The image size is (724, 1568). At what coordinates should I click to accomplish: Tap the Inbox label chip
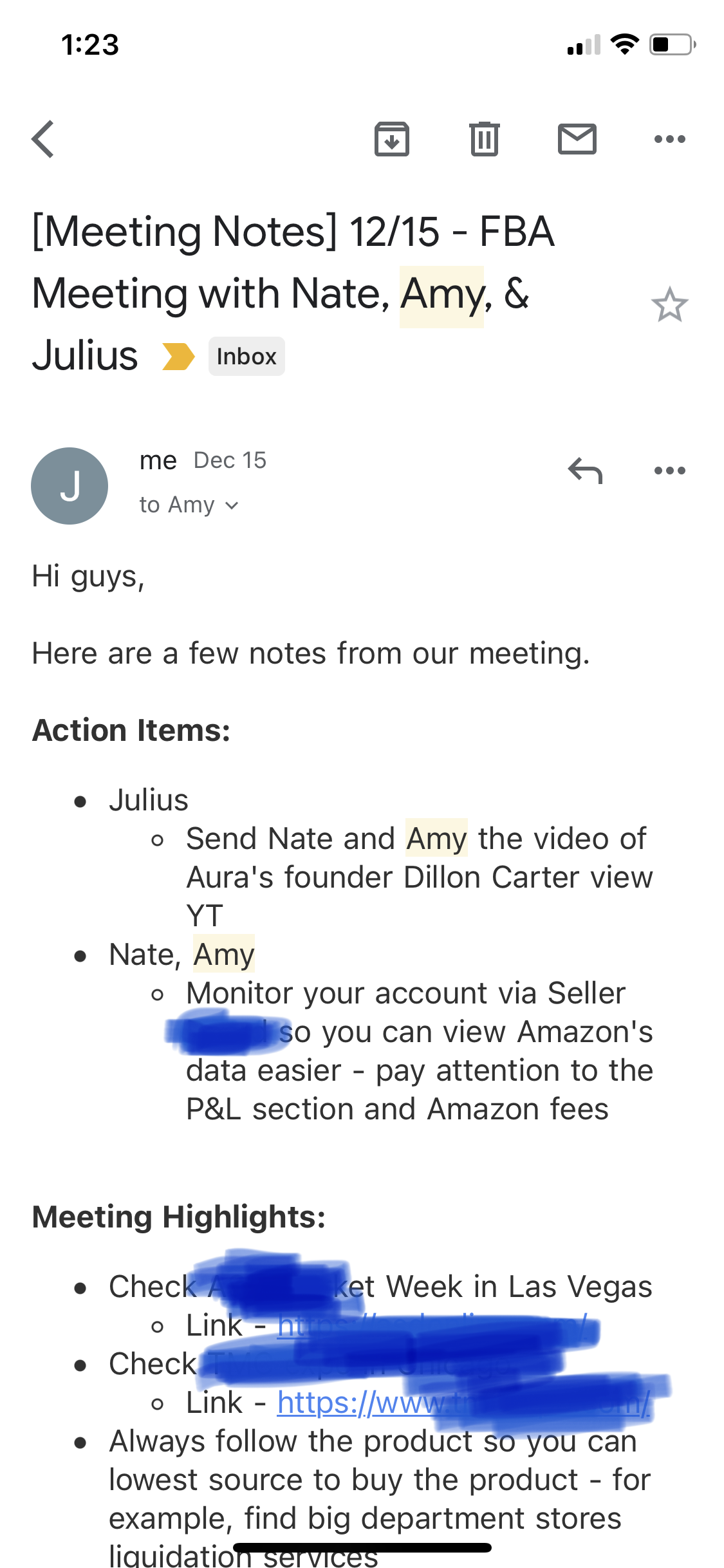(246, 357)
